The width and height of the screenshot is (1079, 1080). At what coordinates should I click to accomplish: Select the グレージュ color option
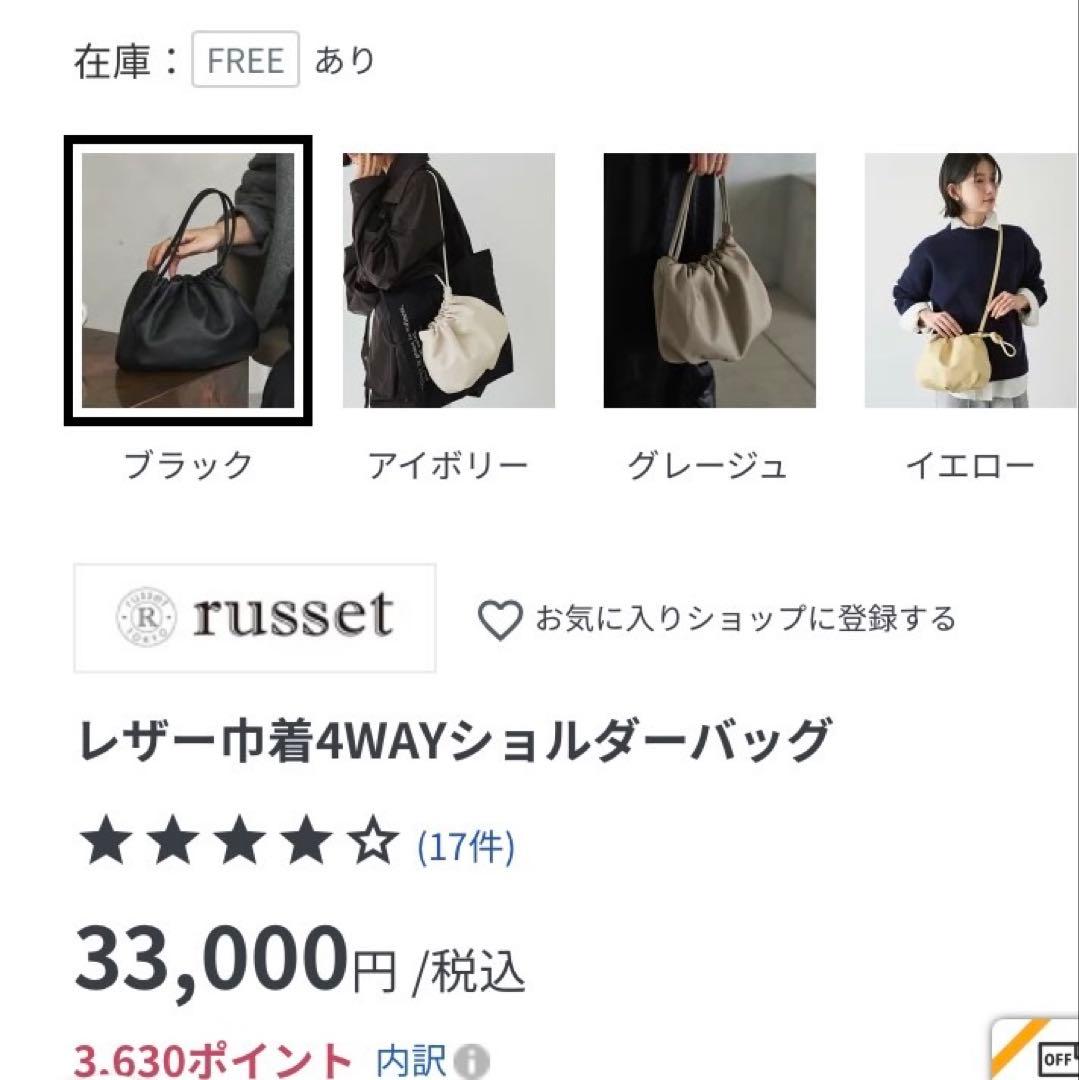[x=712, y=280]
